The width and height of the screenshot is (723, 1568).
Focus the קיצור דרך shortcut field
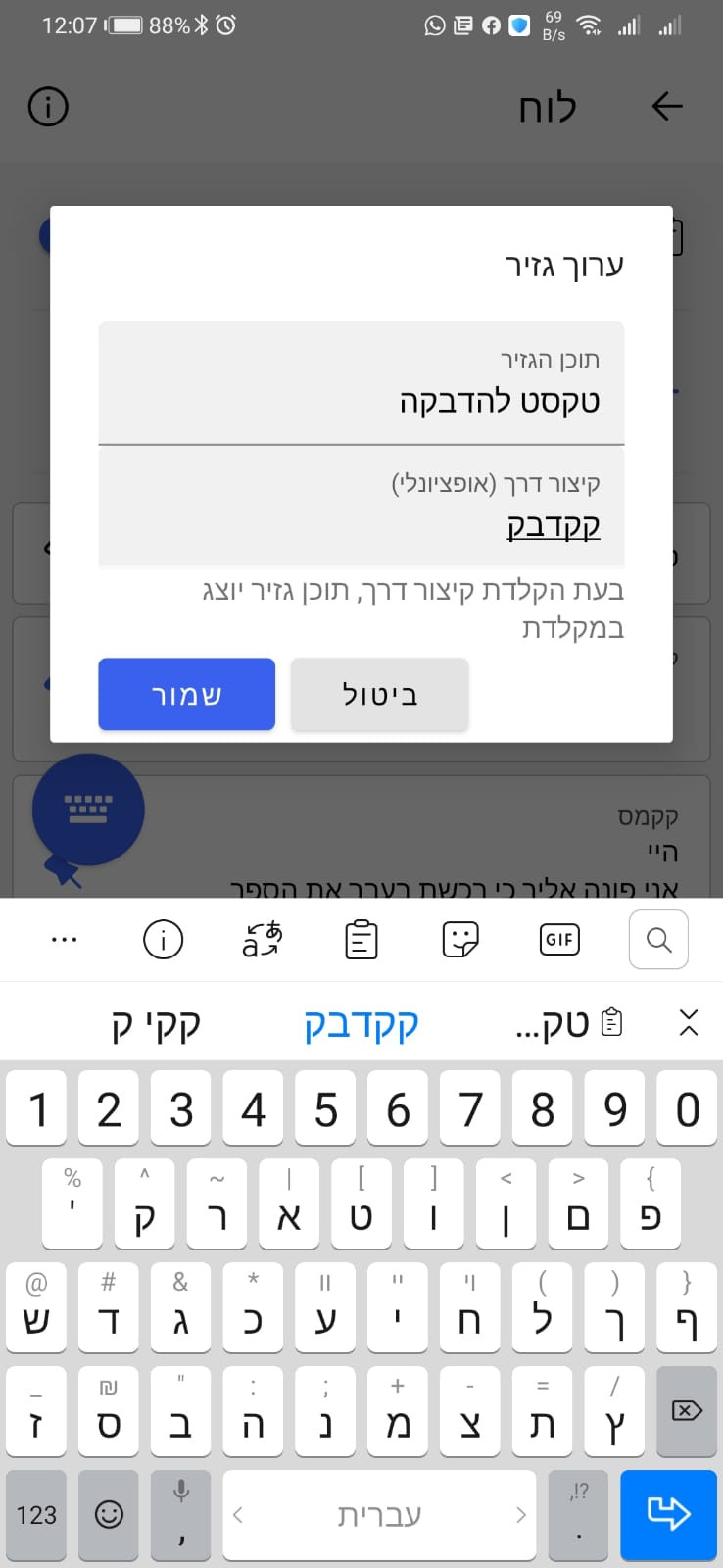361,506
